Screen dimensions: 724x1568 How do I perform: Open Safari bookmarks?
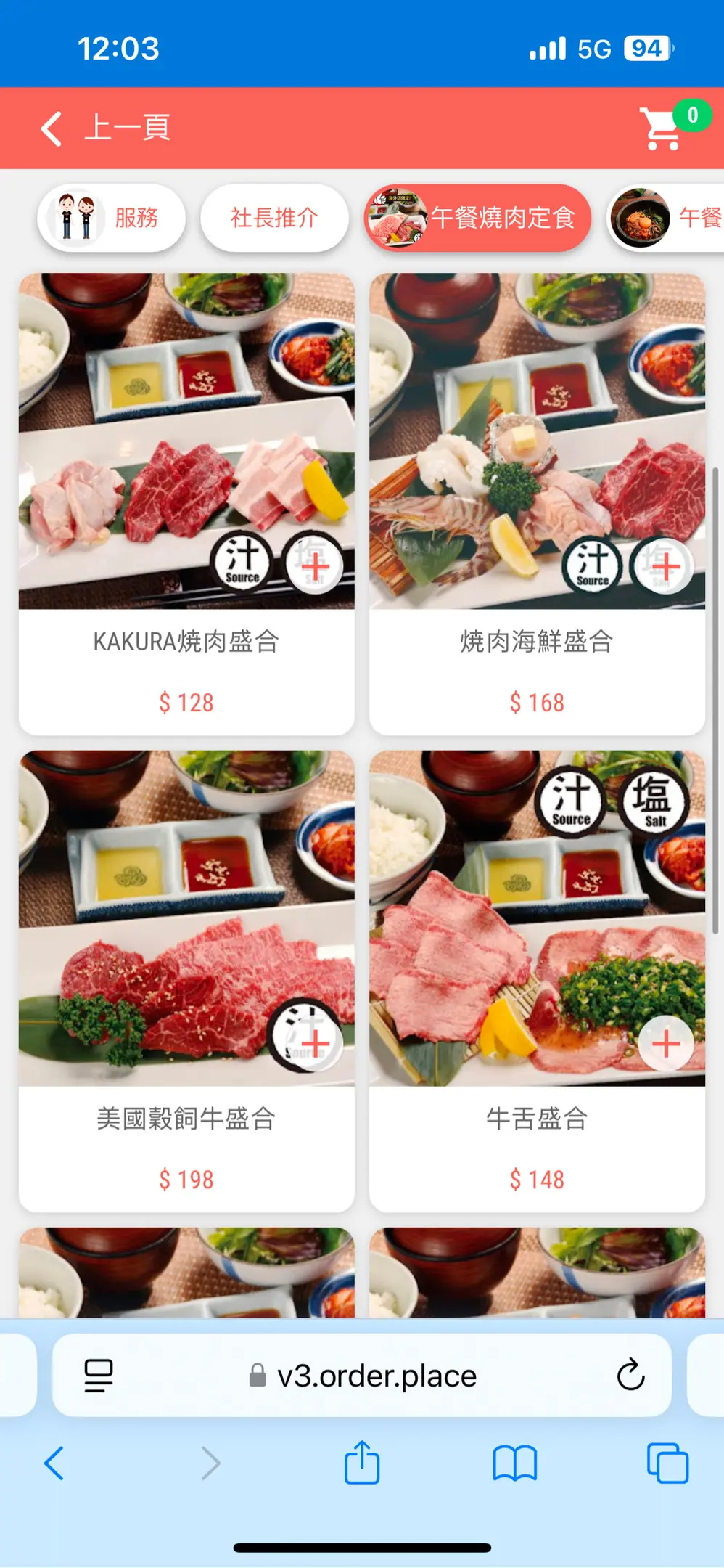(514, 1463)
